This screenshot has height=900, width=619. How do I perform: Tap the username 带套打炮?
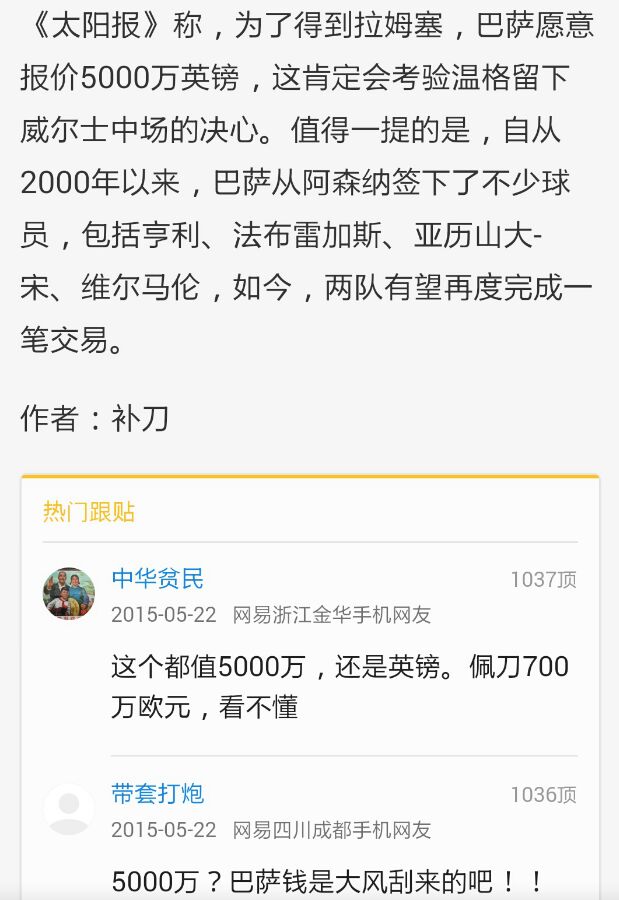tap(157, 794)
